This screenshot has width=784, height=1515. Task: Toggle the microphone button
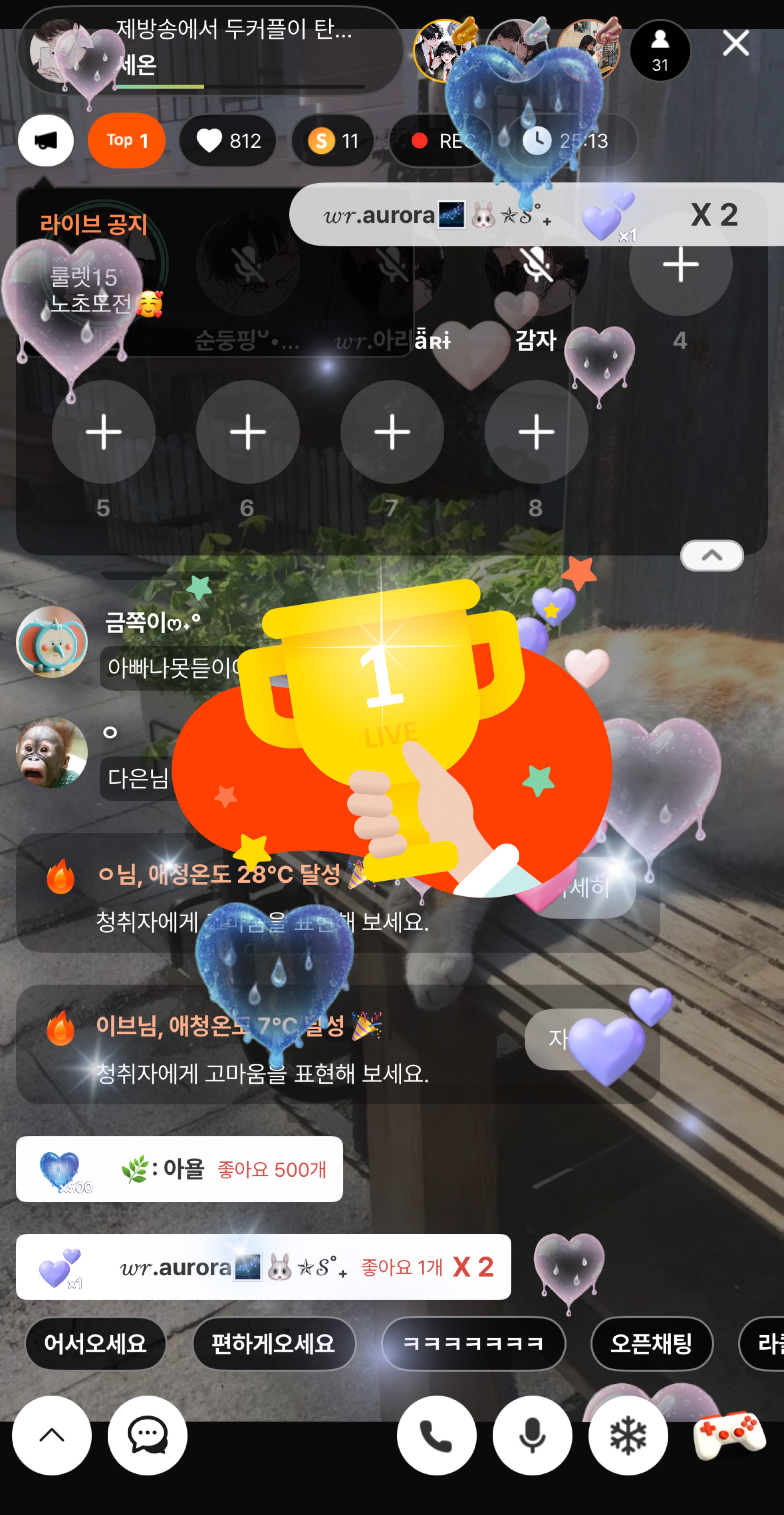click(532, 1436)
